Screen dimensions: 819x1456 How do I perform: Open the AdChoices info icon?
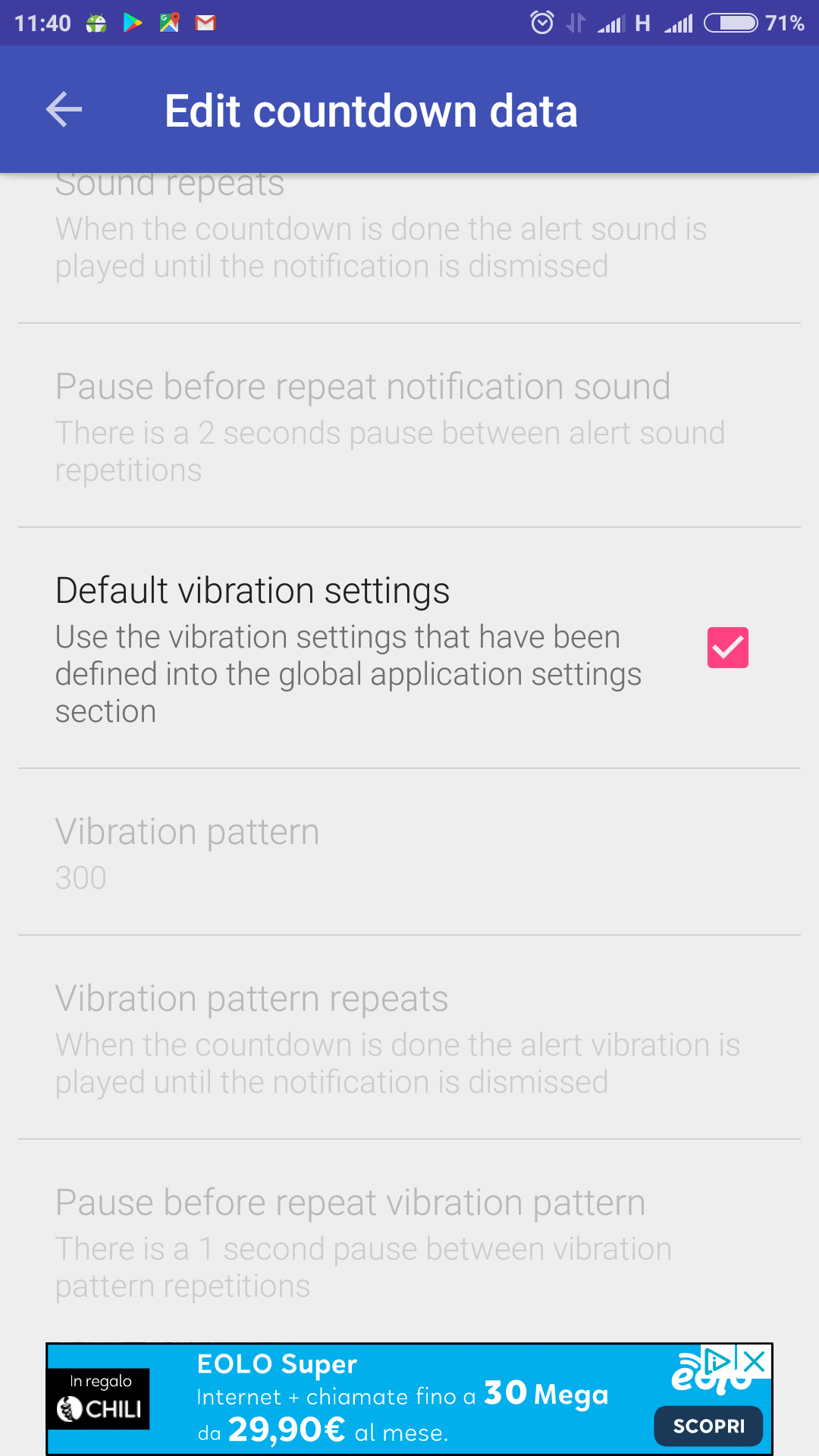tap(718, 1362)
